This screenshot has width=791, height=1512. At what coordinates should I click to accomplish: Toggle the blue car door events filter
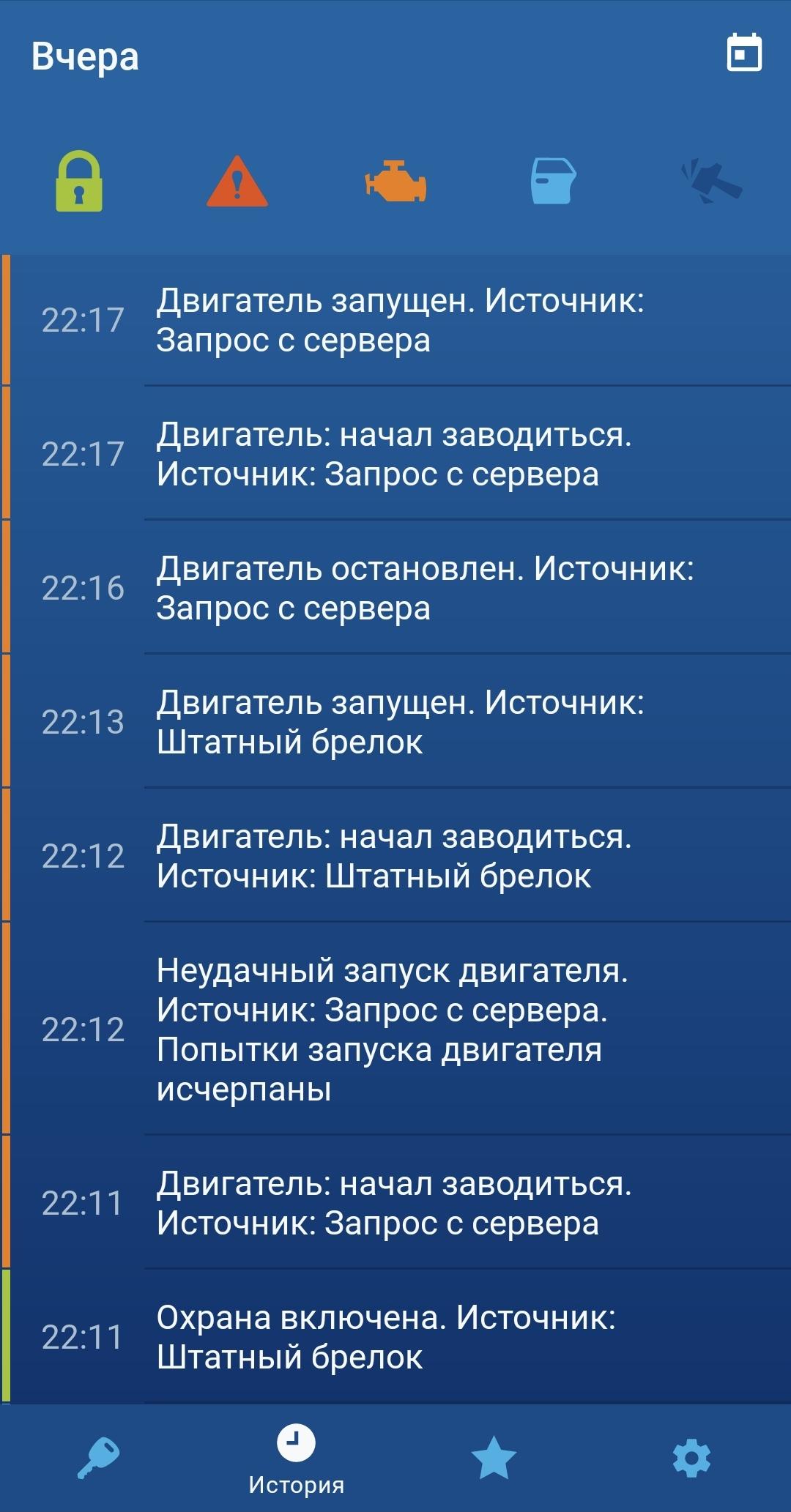click(553, 181)
